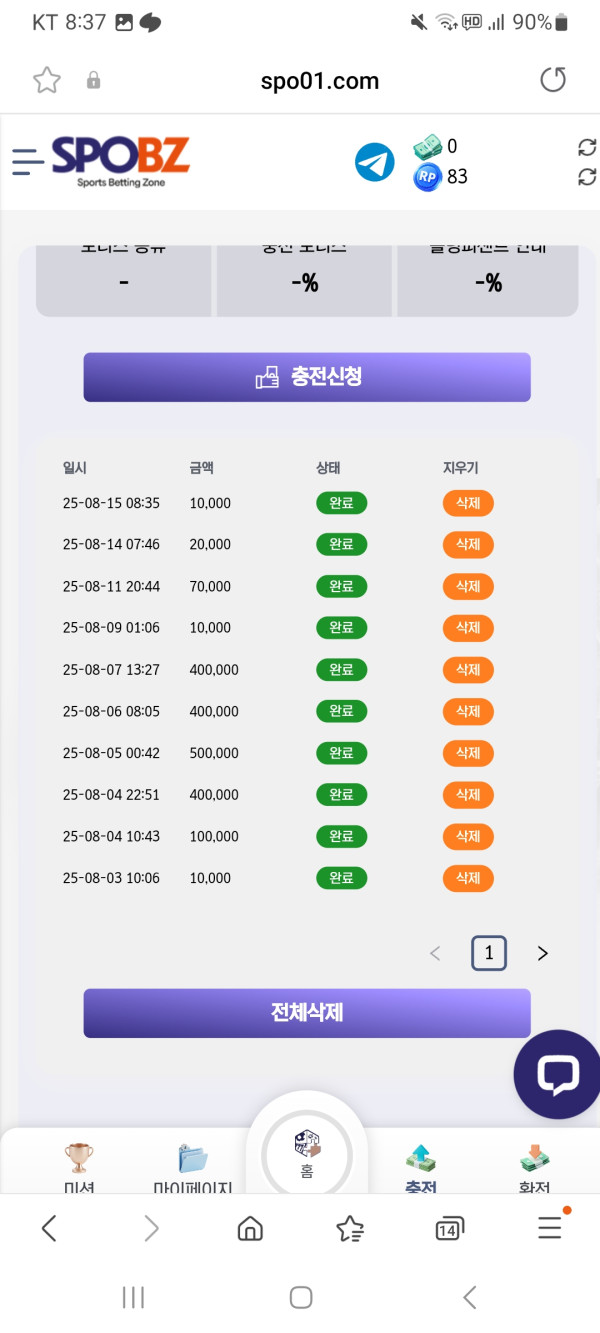Delete the 25-08-03 10:06 record
The height and width of the screenshot is (1333, 600).
click(x=468, y=878)
